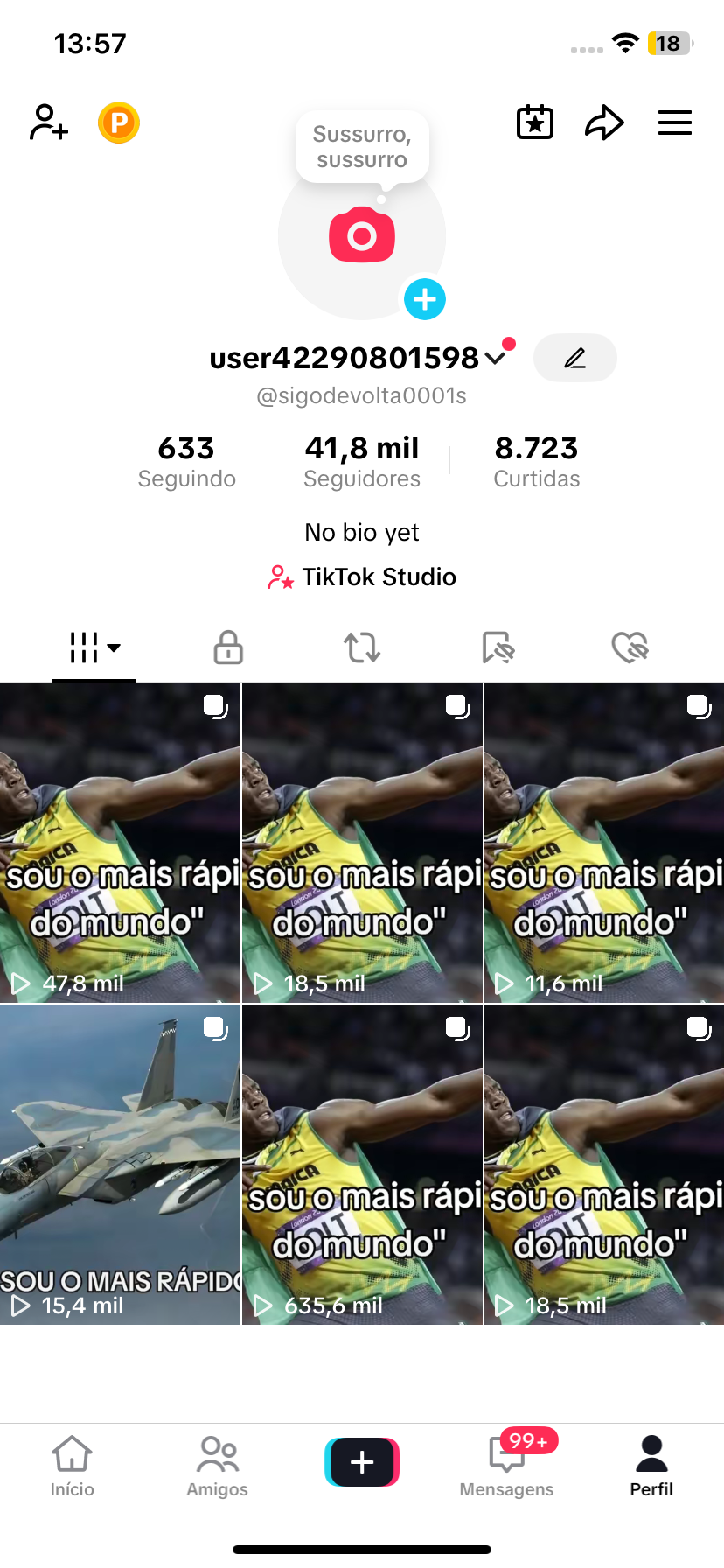This screenshot has height=1568, width=724.
Task: Open the hamburger menu
Action: 674,122
